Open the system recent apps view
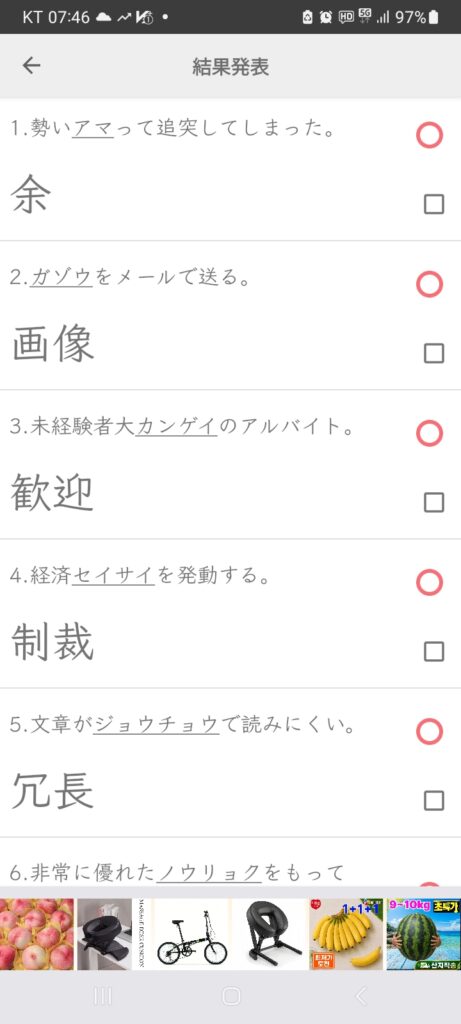 (103, 995)
